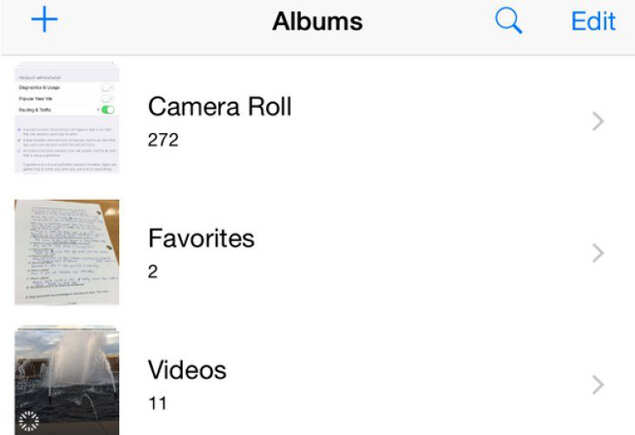Add a new album with the plus icon
The width and height of the screenshot is (635, 435).
coord(44,20)
